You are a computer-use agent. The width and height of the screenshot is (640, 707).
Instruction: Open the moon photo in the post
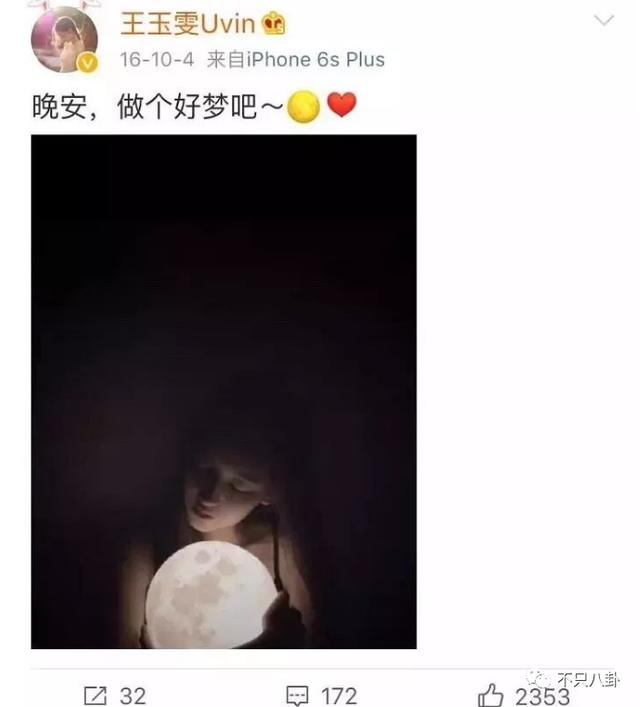coord(224,391)
